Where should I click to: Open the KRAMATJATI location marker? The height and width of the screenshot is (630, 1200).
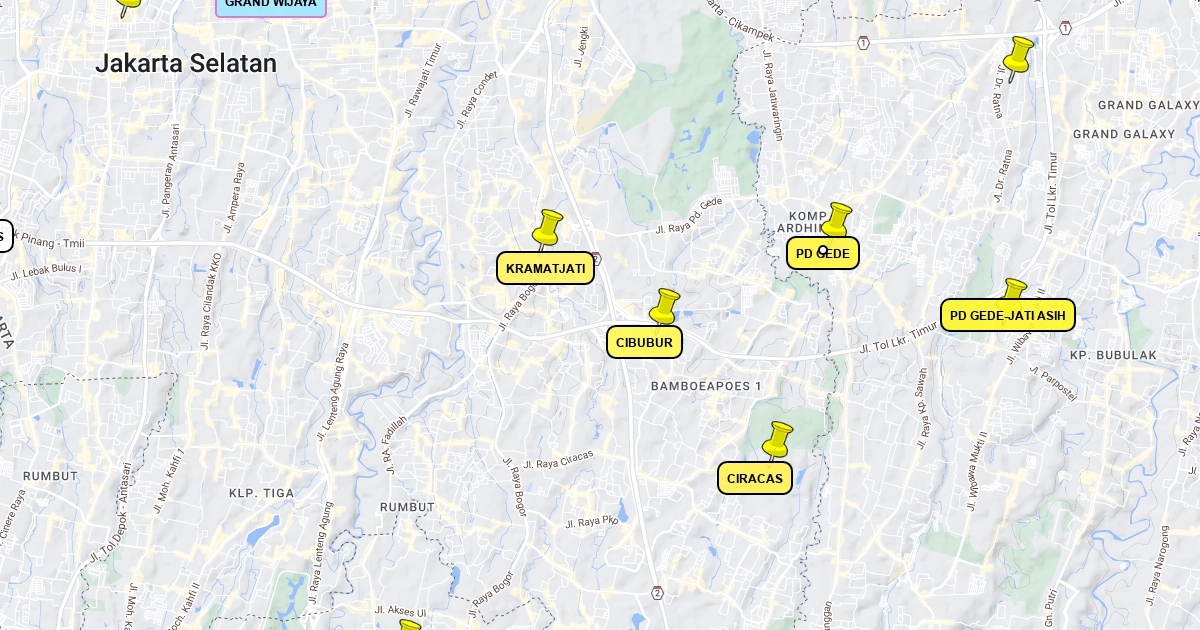(x=545, y=268)
